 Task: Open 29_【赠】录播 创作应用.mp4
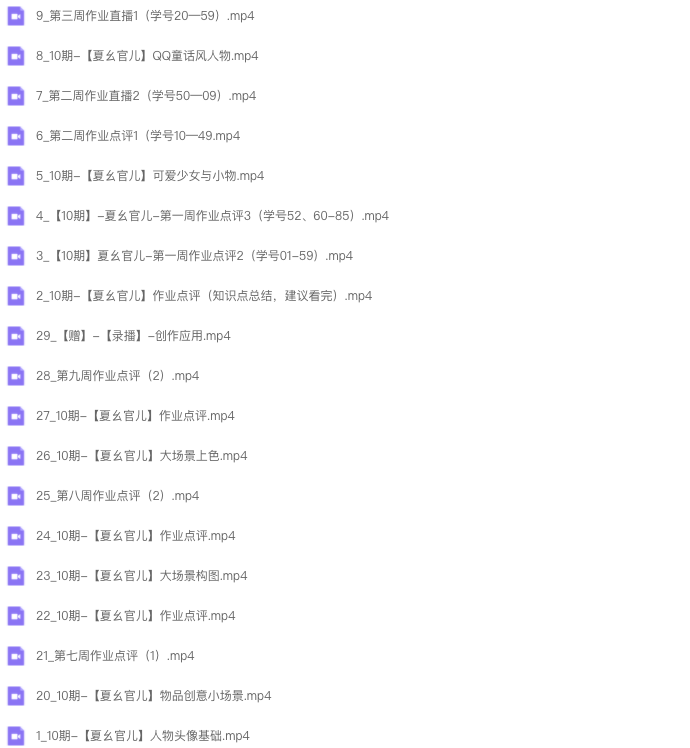[133, 336]
